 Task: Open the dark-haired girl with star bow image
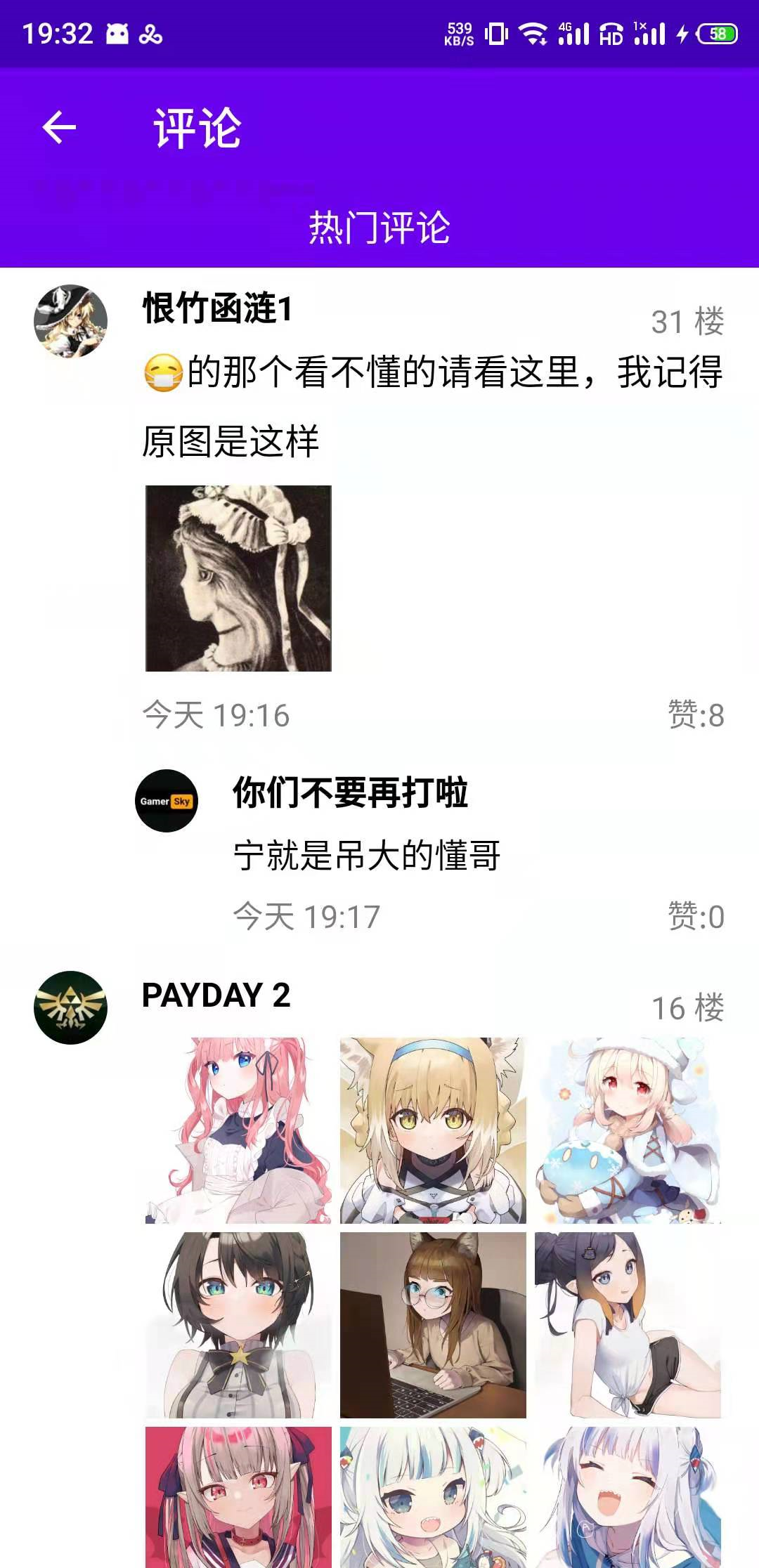tap(238, 1325)
